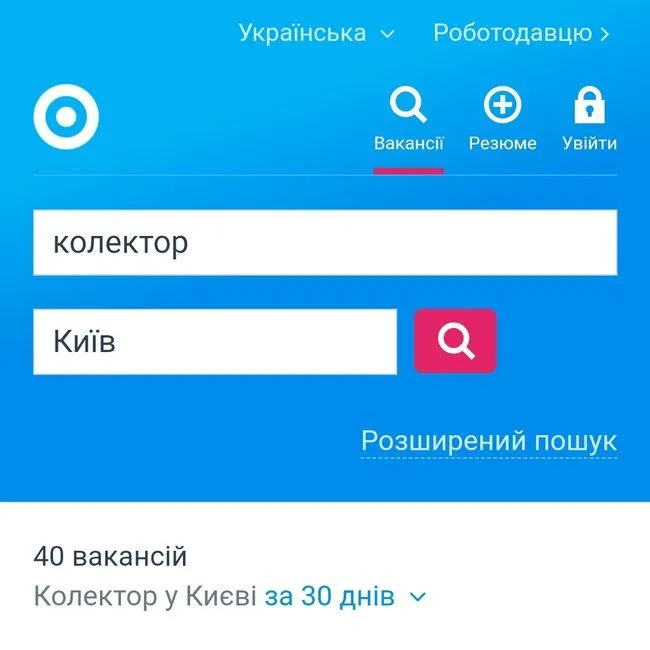
Task: Tap the round site logo
Action: click(66, 116)
